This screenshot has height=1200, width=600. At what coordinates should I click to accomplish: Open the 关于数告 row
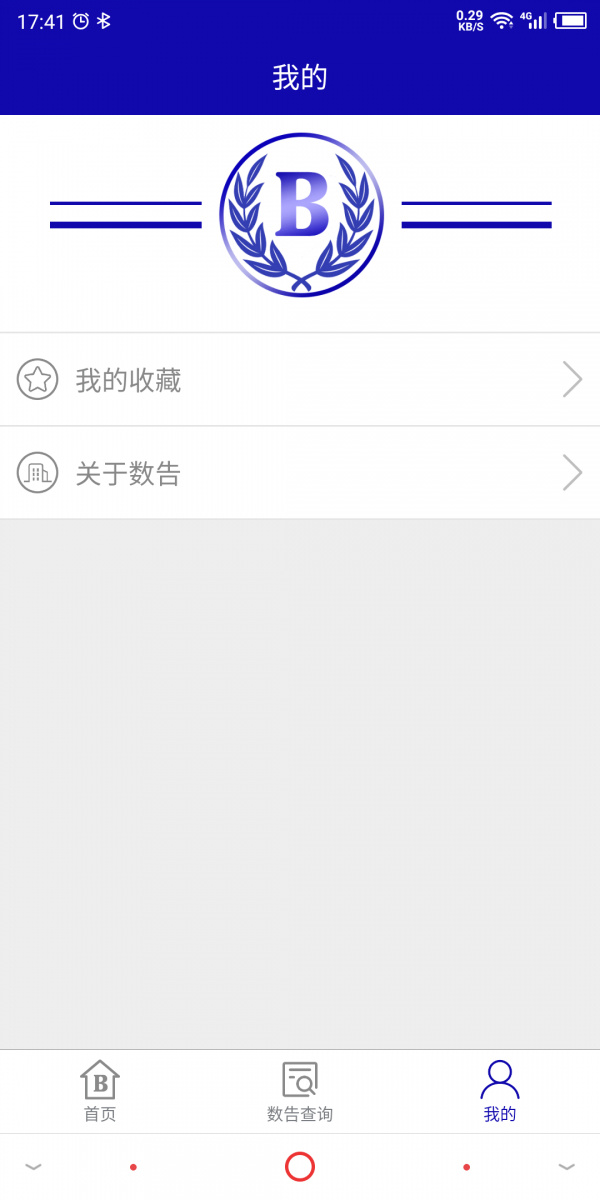click(300, 473)
